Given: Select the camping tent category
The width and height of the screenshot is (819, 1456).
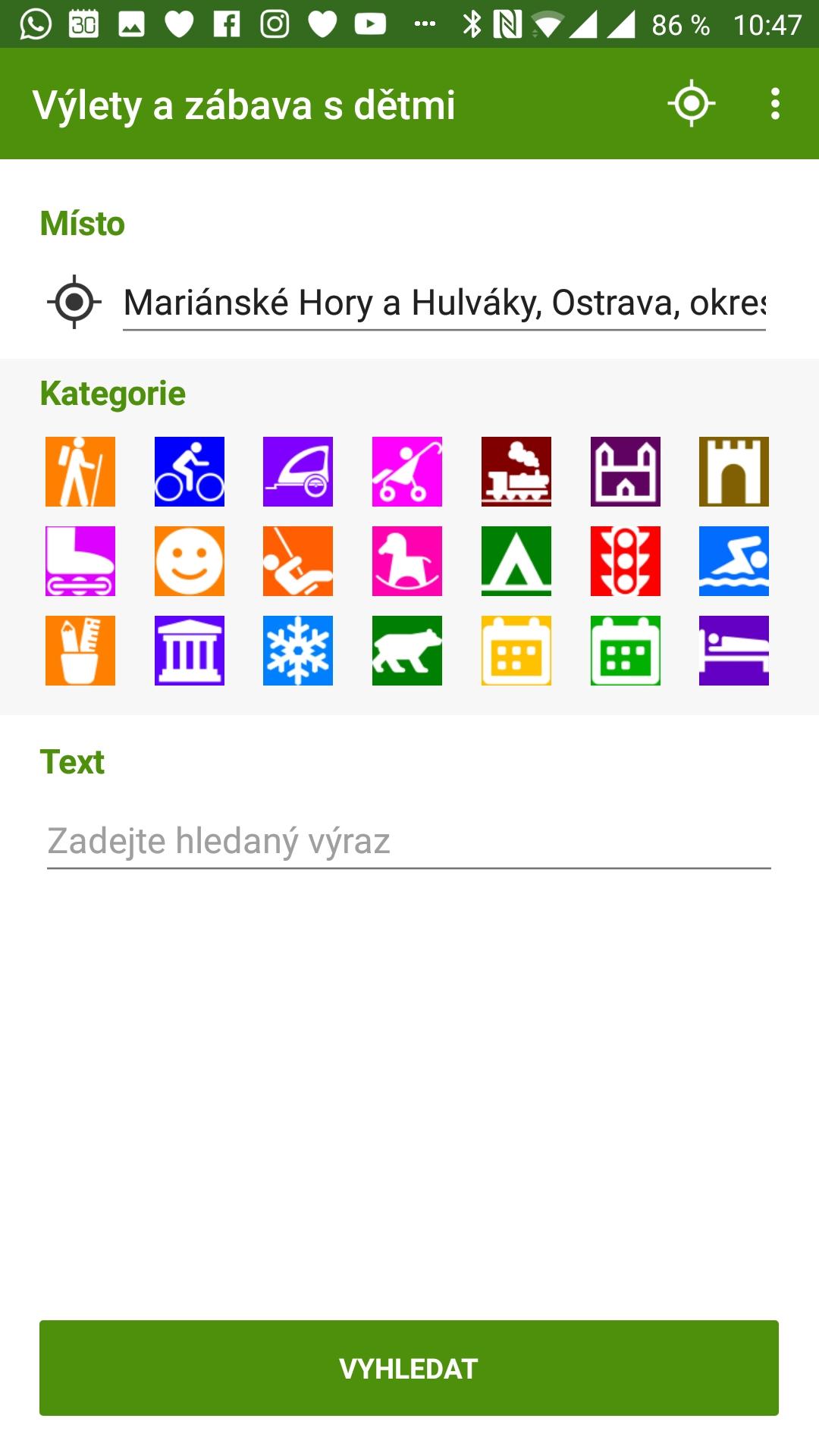Looking at the screenshot, I should point(516,561).
